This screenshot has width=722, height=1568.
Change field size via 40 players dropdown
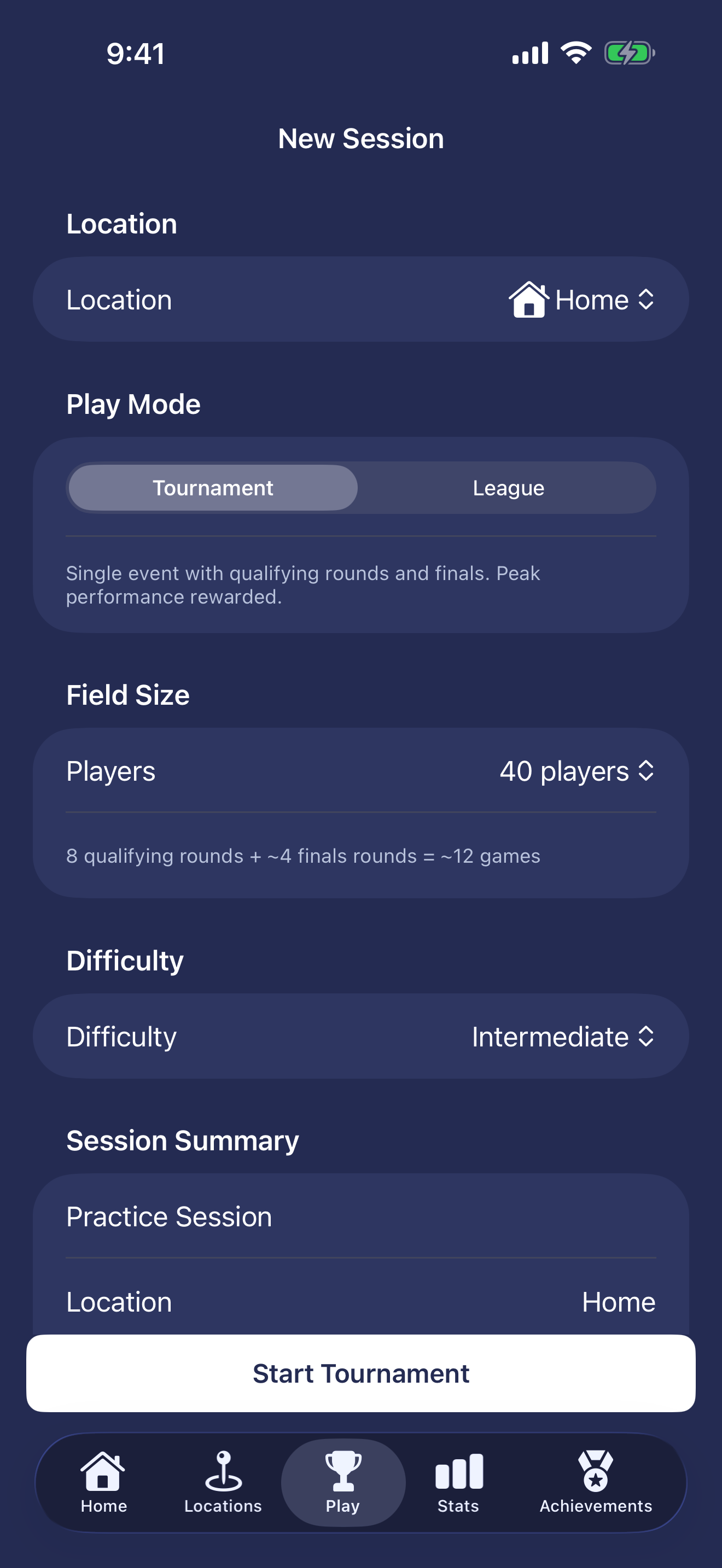(x=575, y=771)
